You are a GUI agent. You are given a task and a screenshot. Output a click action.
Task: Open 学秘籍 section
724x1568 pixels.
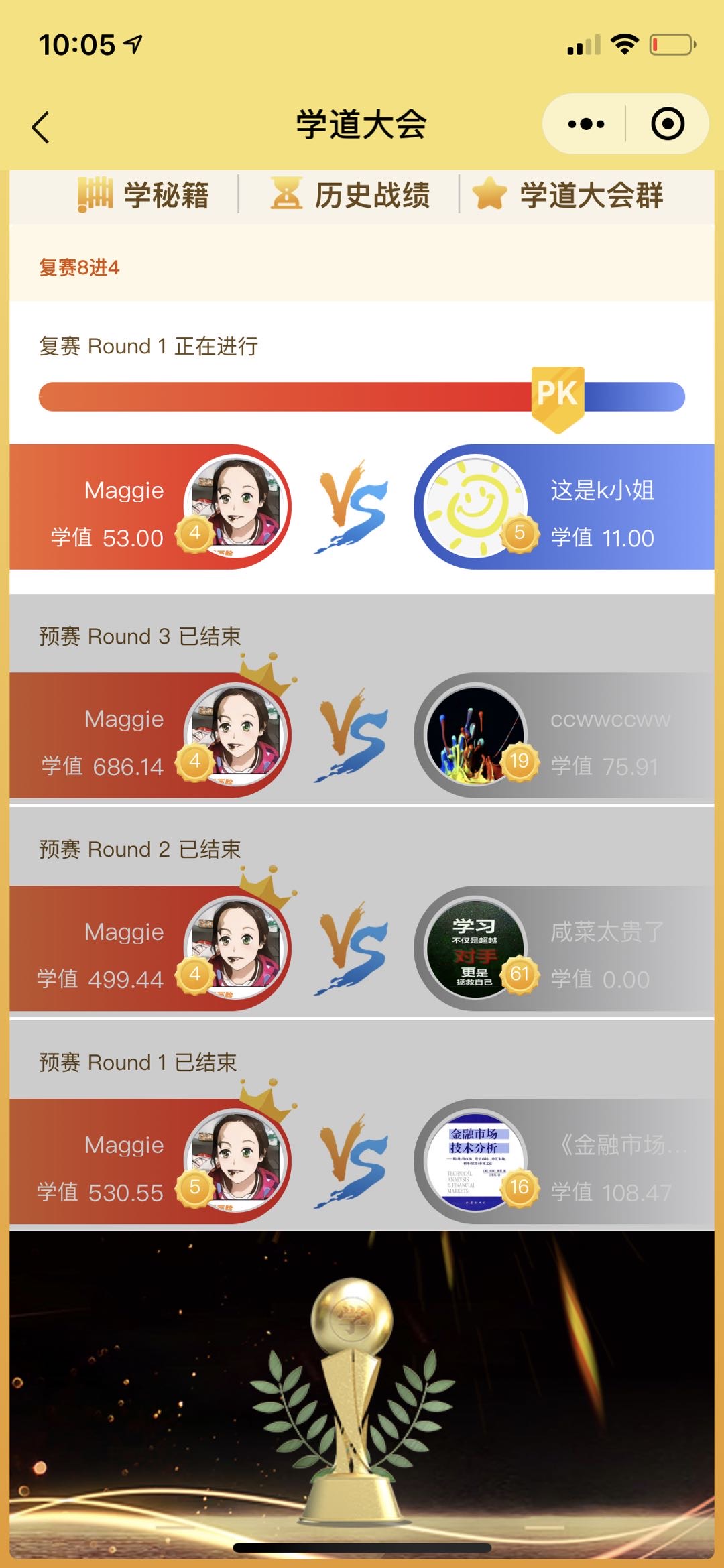(143, 195)
